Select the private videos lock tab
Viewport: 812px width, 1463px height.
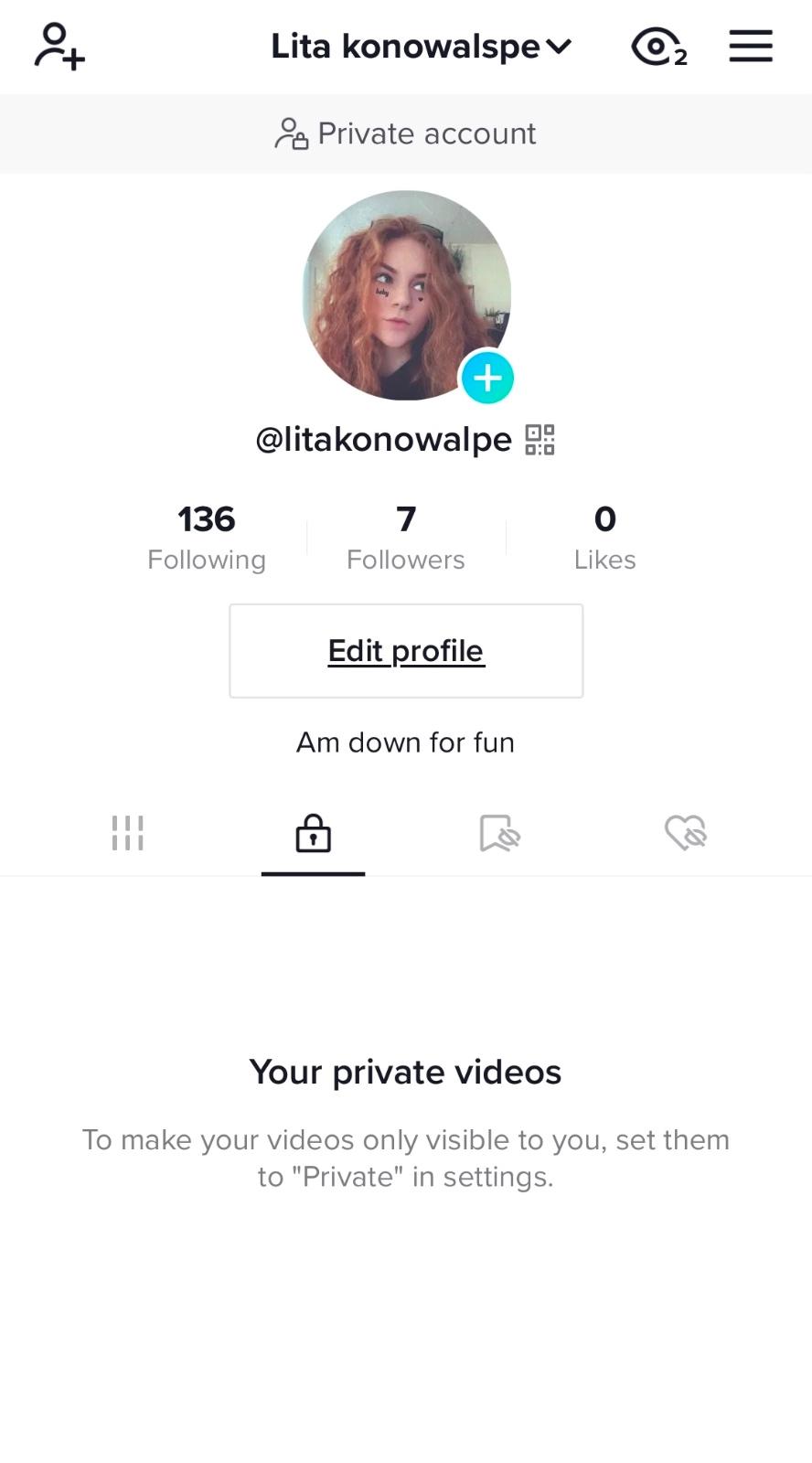[x=313, y=833]
